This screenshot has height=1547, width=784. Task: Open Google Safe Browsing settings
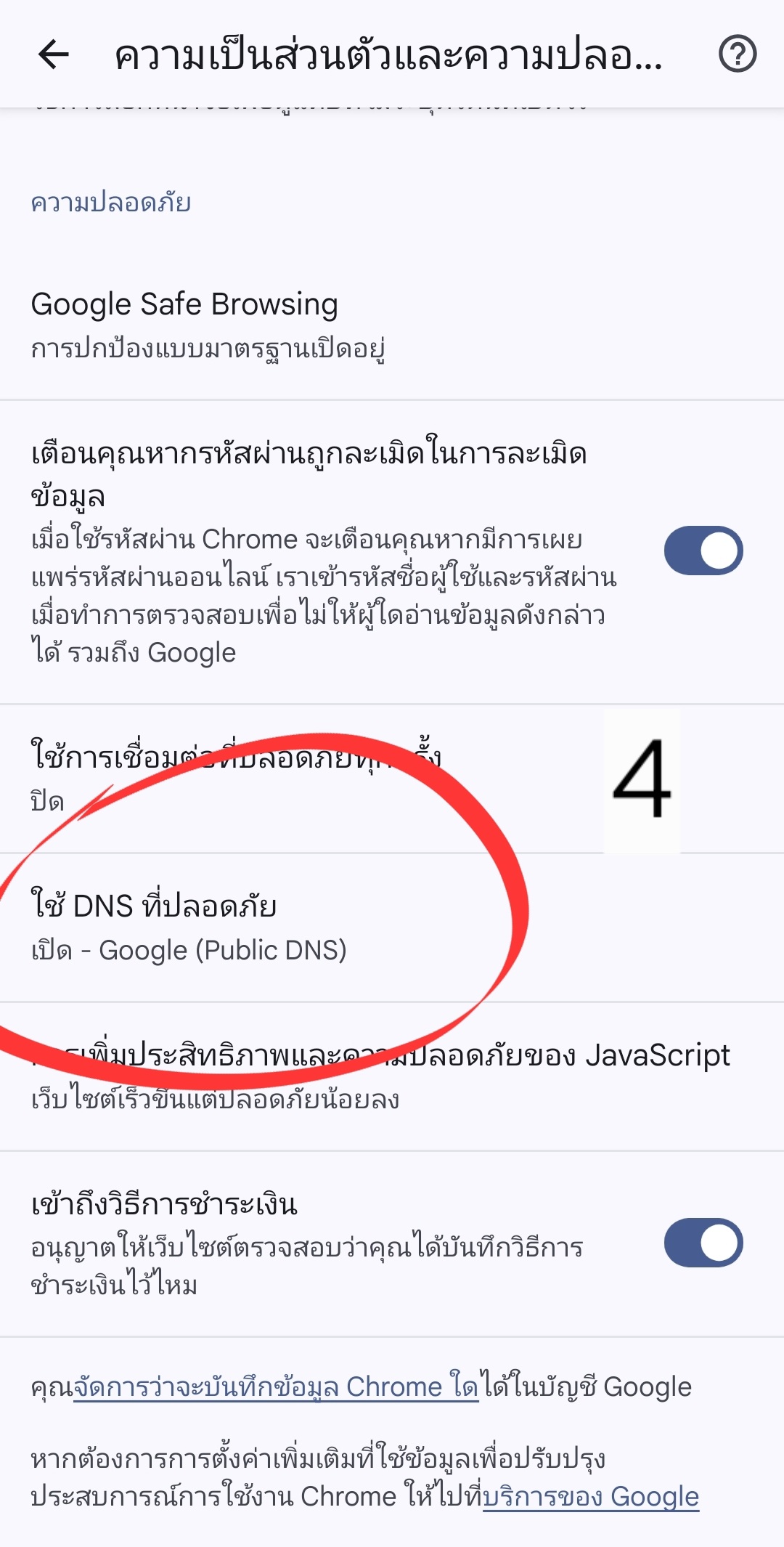[290, 325]
